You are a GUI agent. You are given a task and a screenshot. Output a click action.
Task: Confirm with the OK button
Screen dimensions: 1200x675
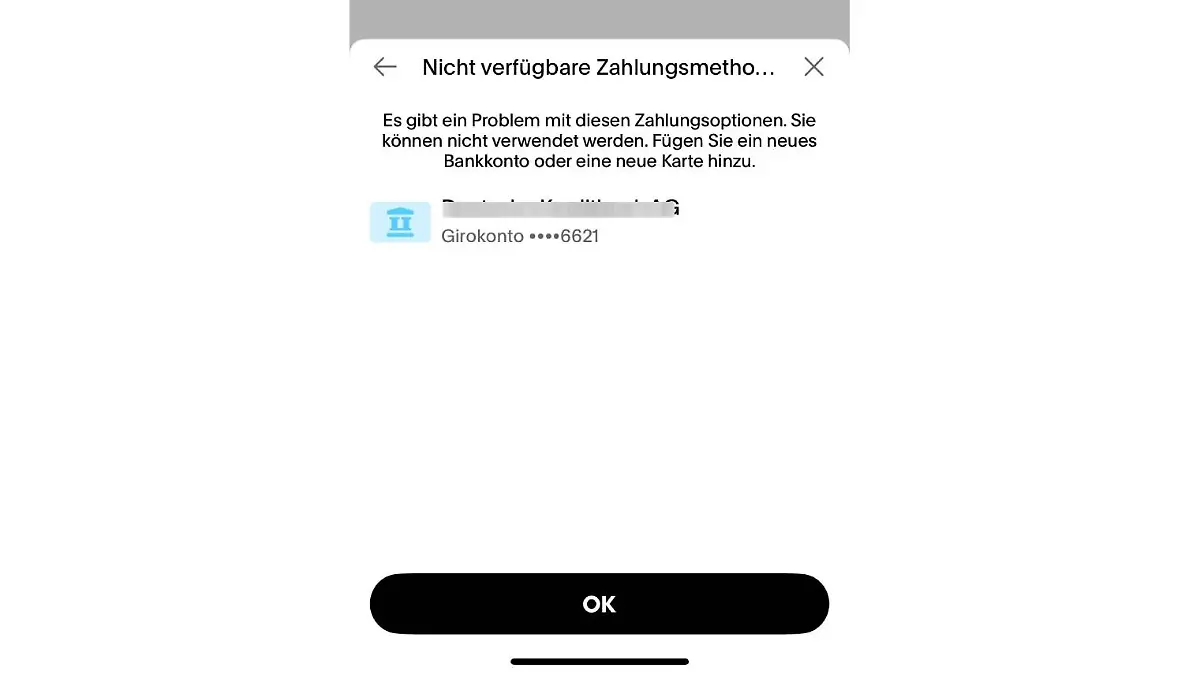[599, 604]
